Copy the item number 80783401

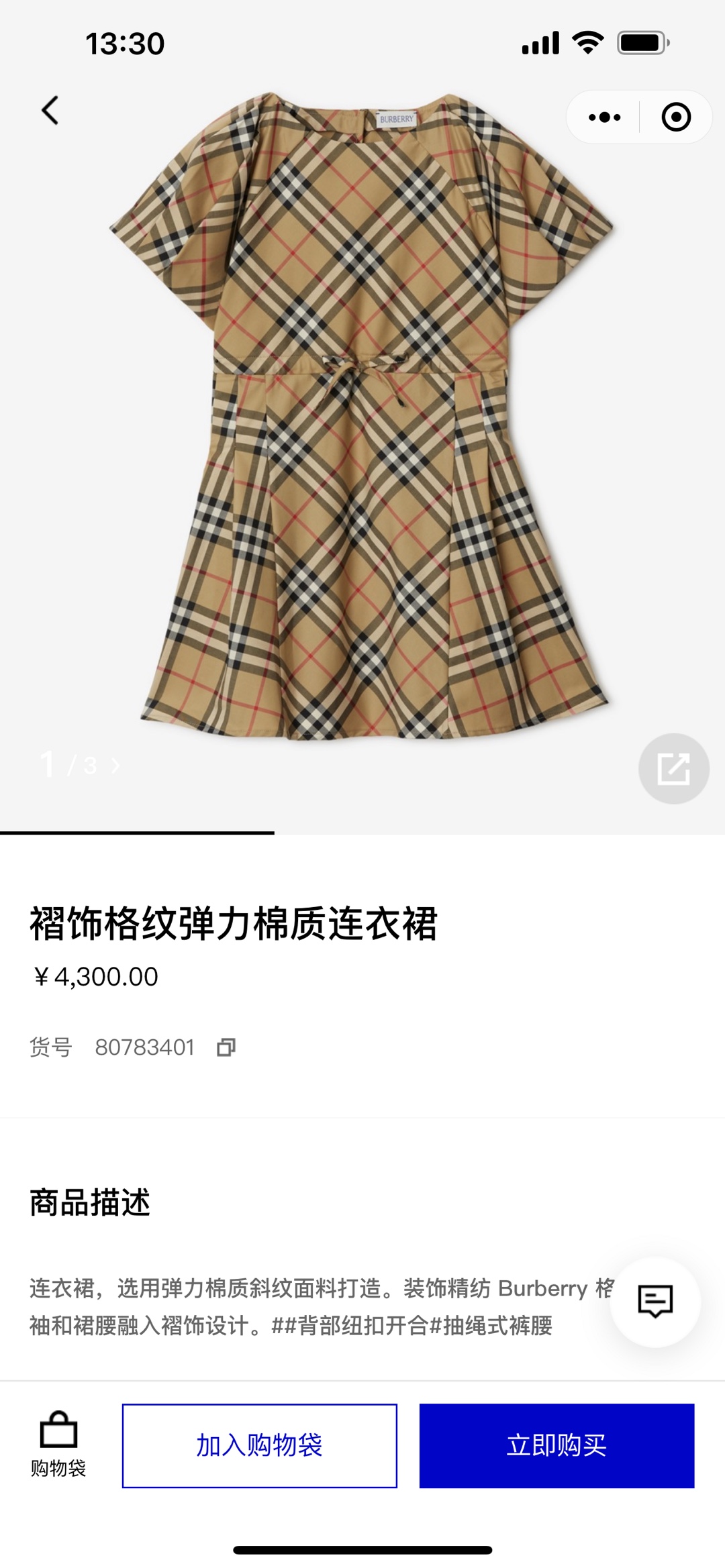pos(226,1047)
